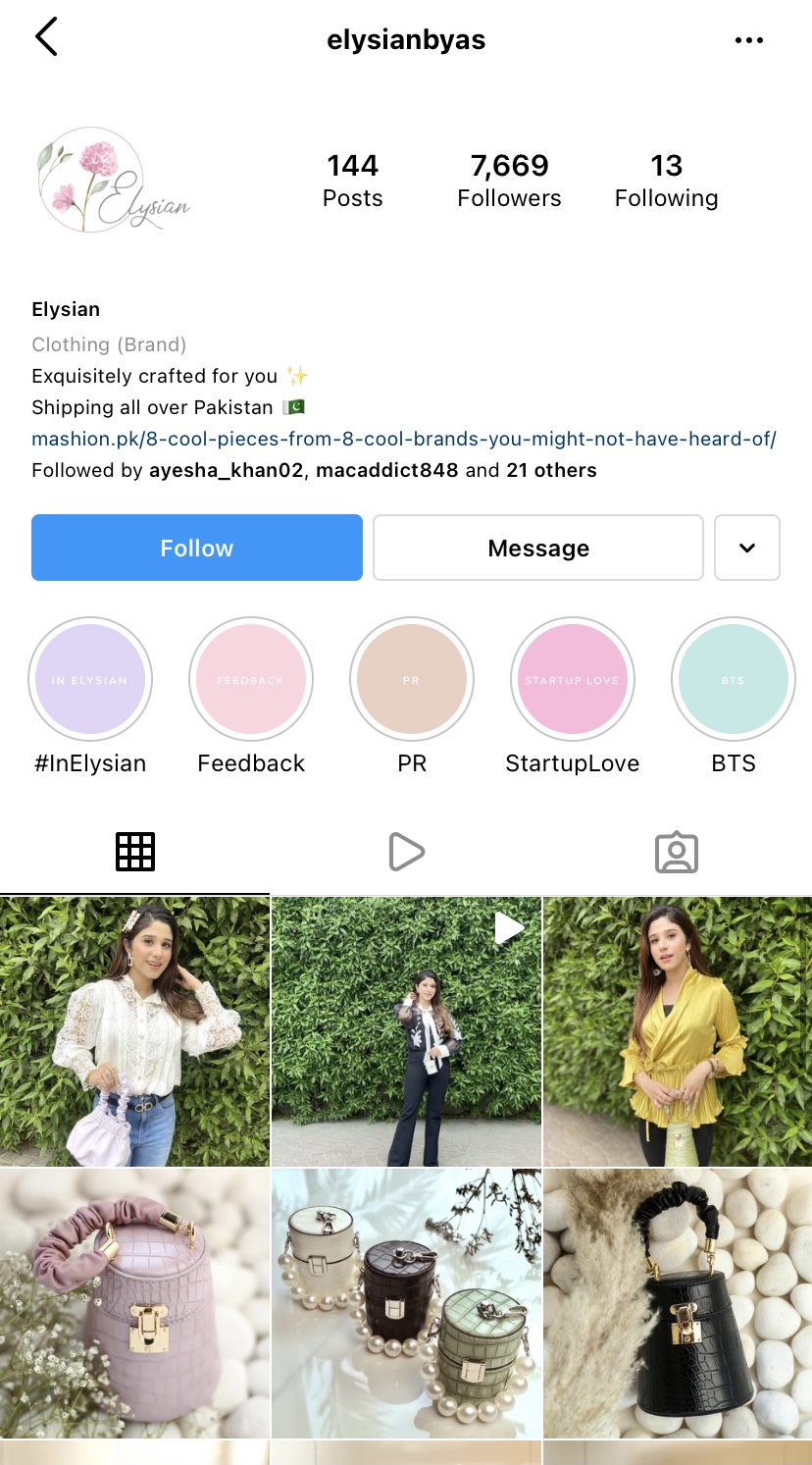Open the yellow satin top post
This screenshot has width=812, height=1465.
(x=678, y=1030)
